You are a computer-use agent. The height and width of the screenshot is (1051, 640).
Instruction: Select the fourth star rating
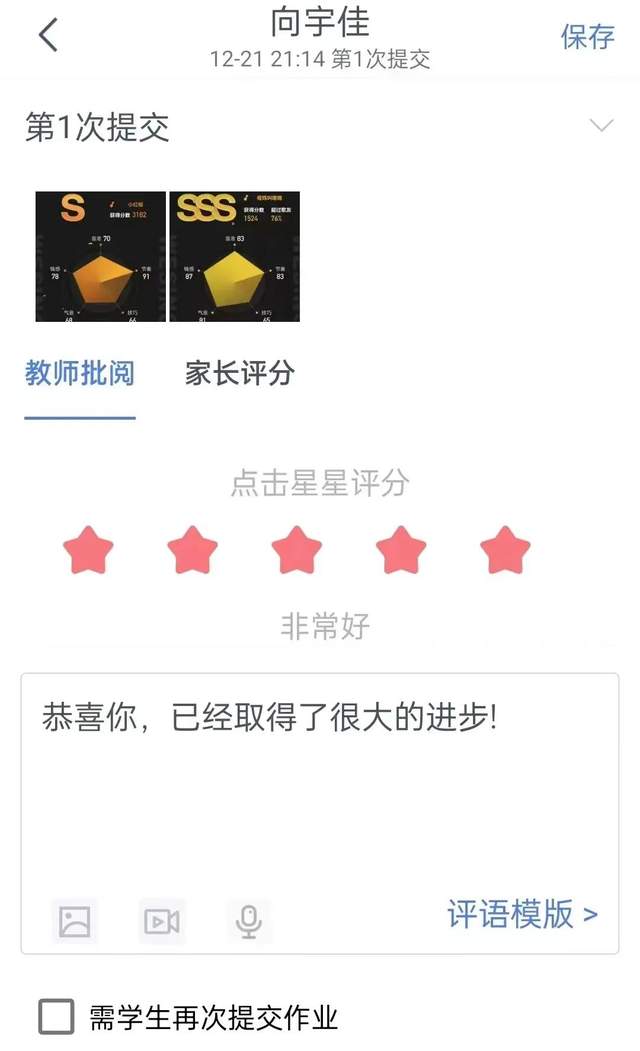click(x=401, y=550)
